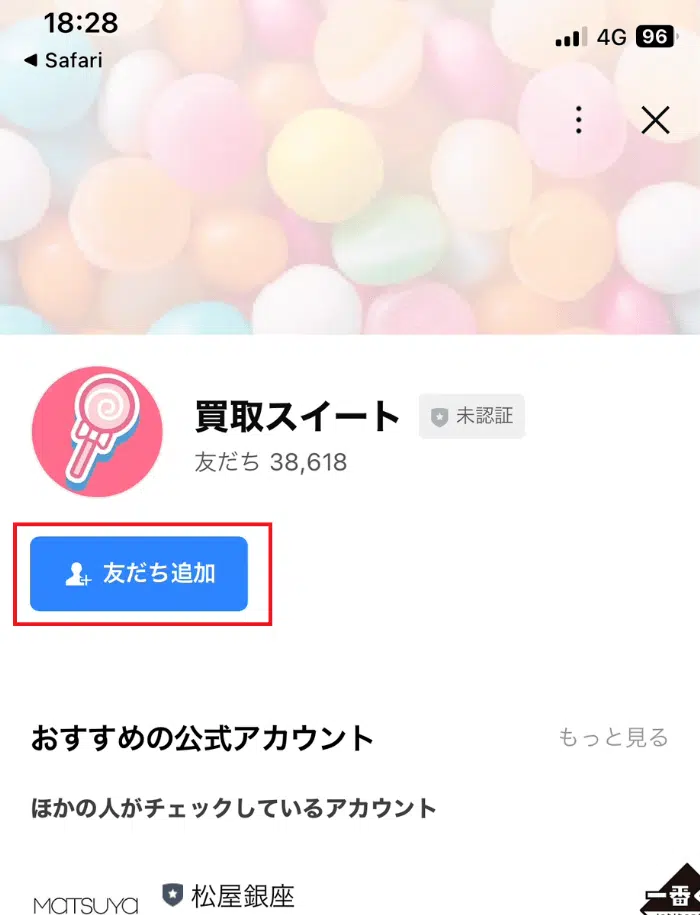View the 買取スイート lollipop profile picture

pos(97,431)
